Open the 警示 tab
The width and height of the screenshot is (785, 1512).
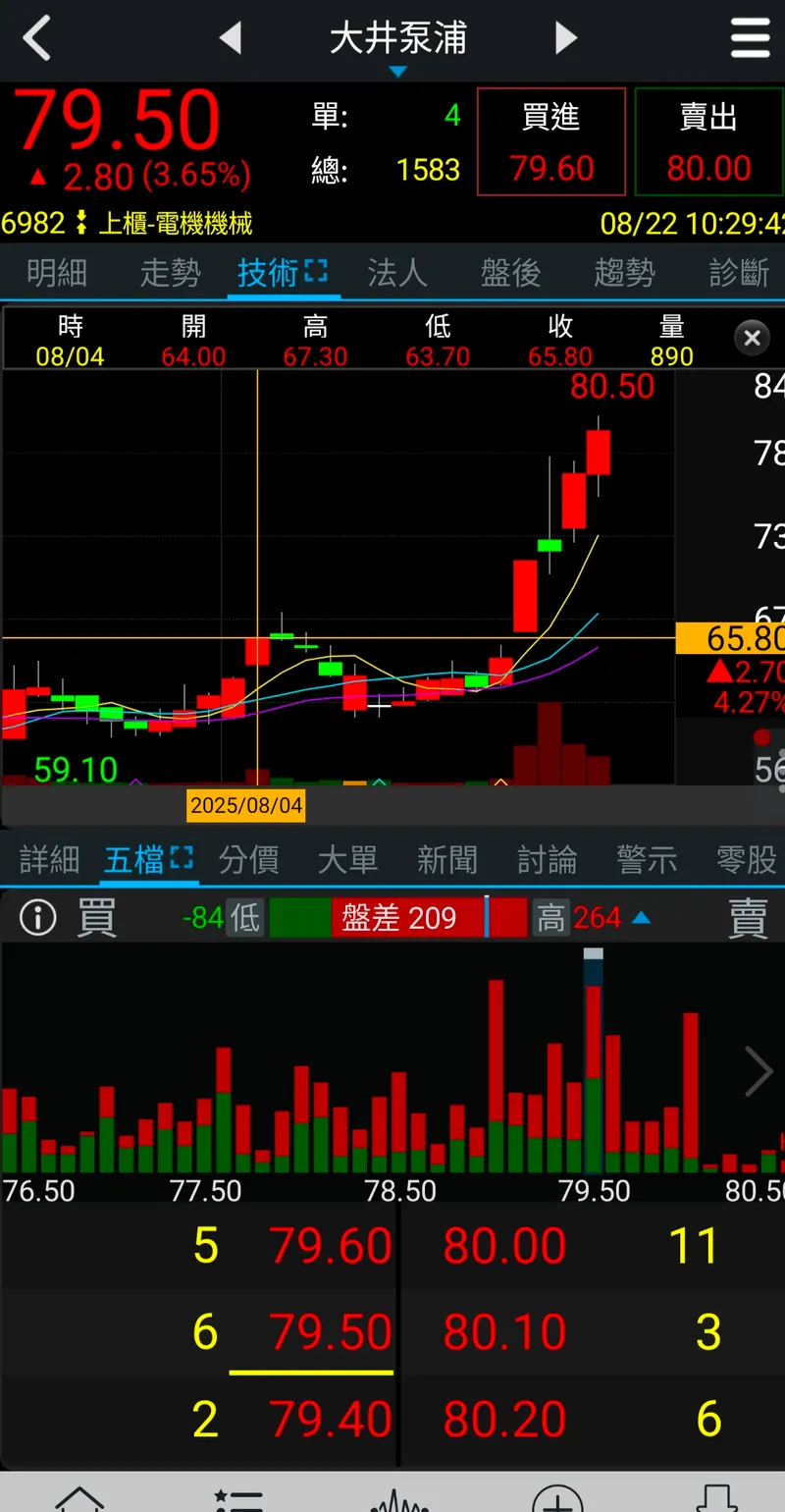[647, 860]
